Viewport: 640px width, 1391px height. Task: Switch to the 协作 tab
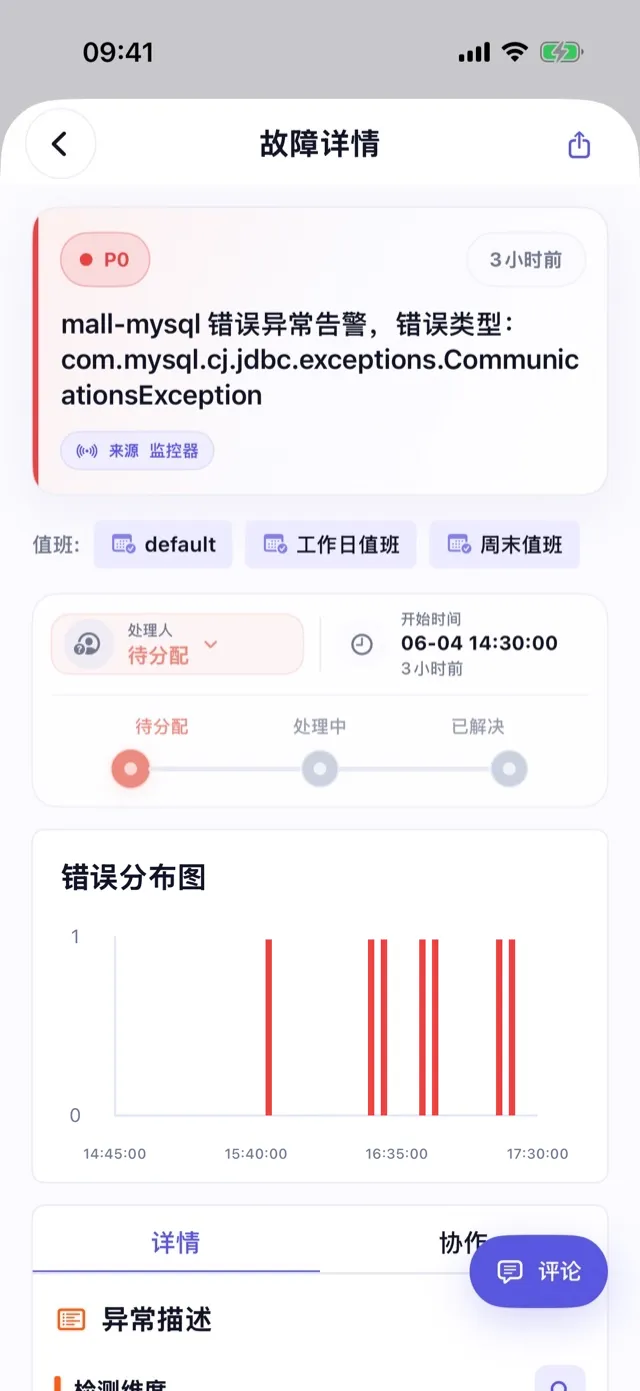463,1243
